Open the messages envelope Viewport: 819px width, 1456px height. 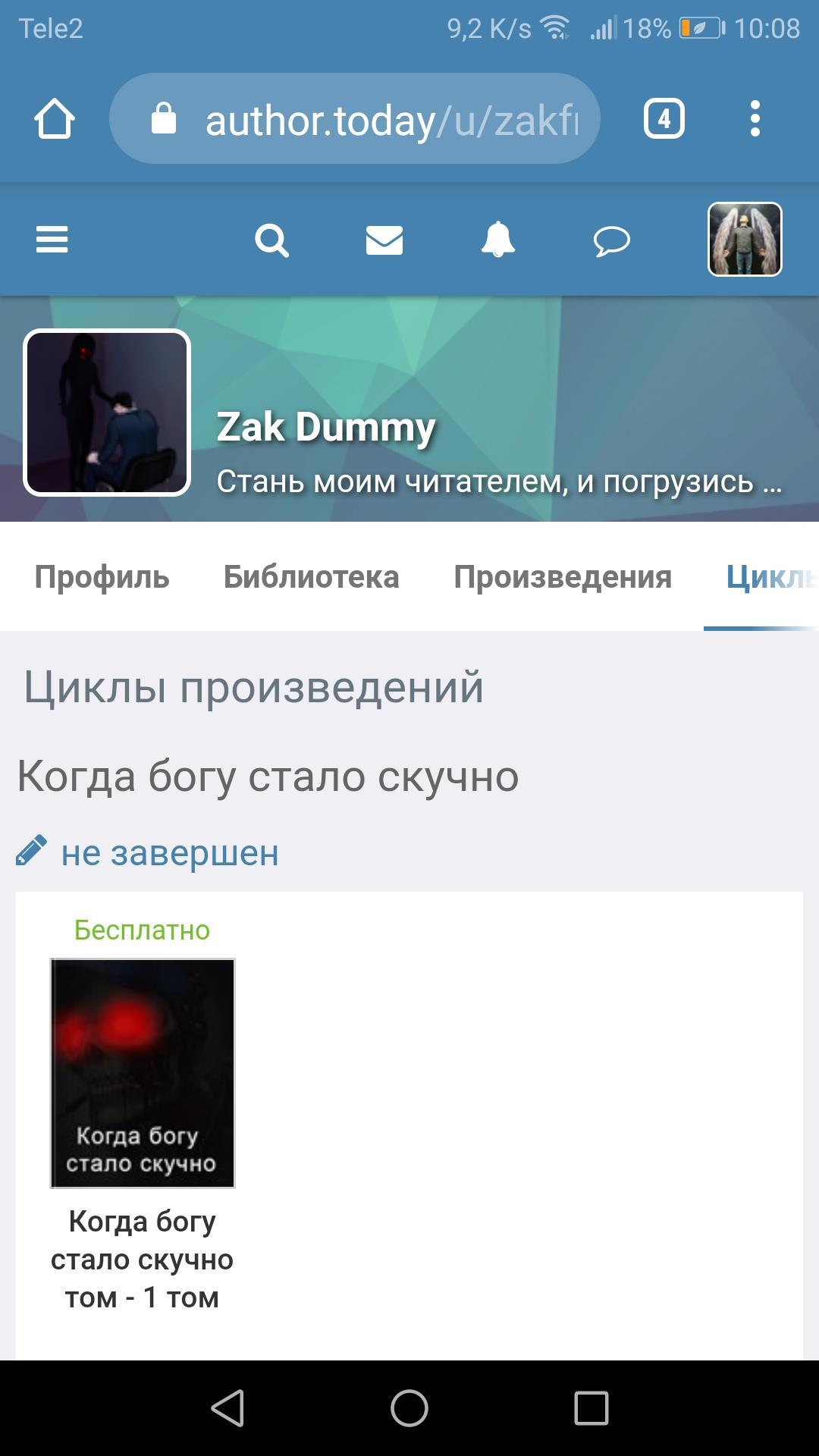(384, 240)
